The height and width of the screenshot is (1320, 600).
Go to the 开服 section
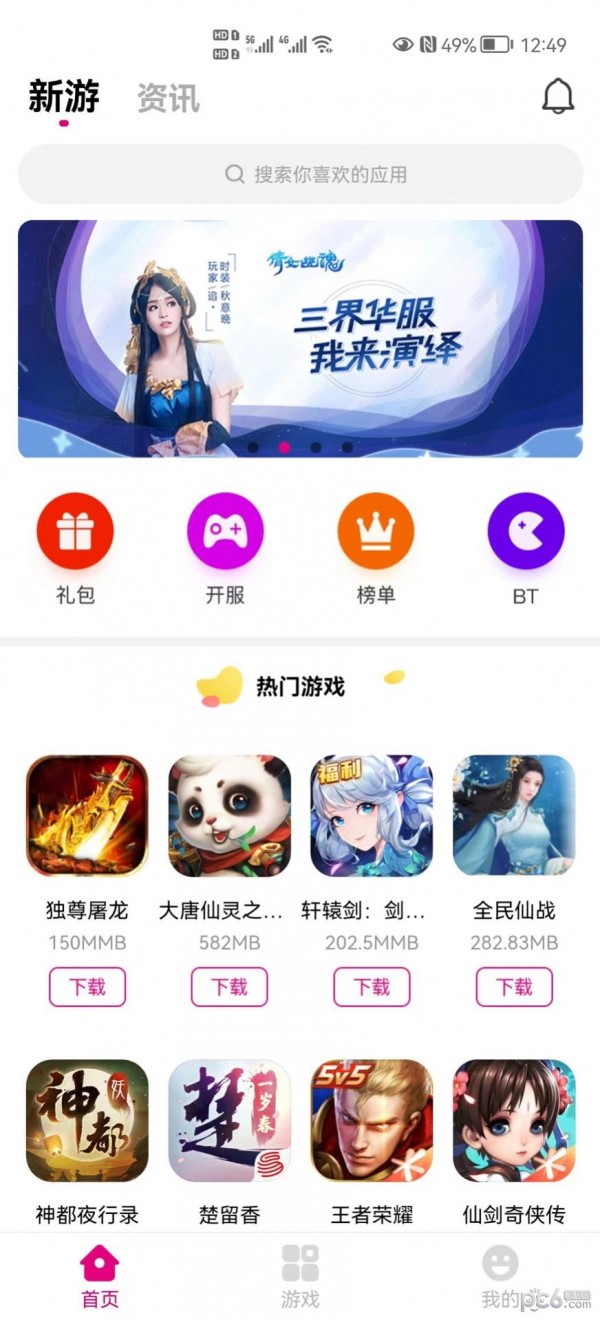coord(225,532)
